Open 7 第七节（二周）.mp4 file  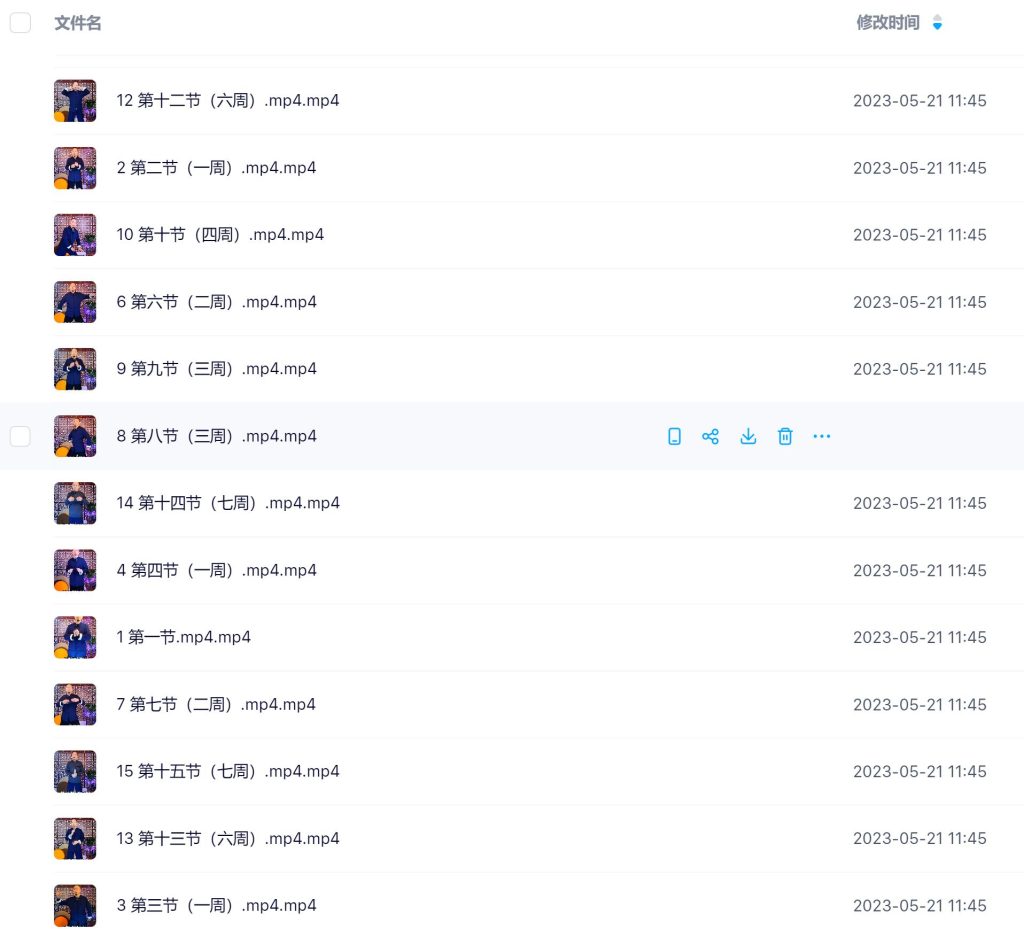pos(216,704)
